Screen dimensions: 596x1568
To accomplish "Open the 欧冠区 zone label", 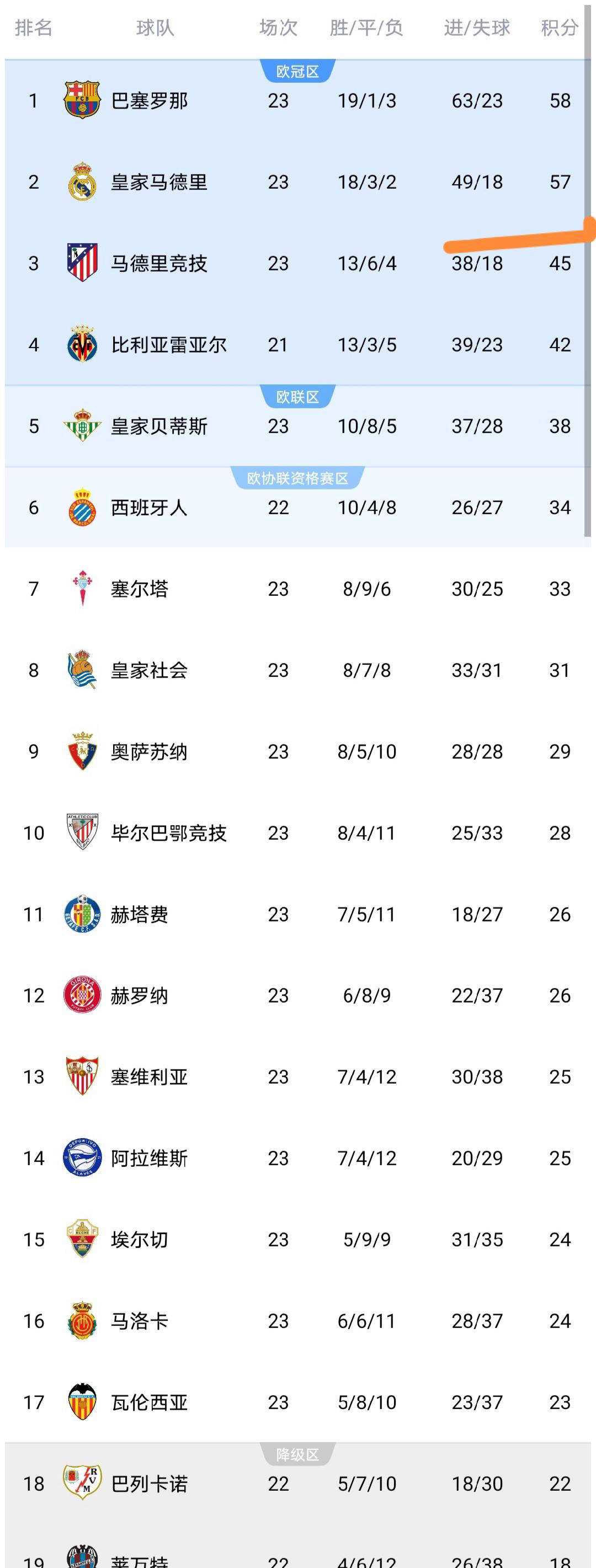I will point(297,71).
